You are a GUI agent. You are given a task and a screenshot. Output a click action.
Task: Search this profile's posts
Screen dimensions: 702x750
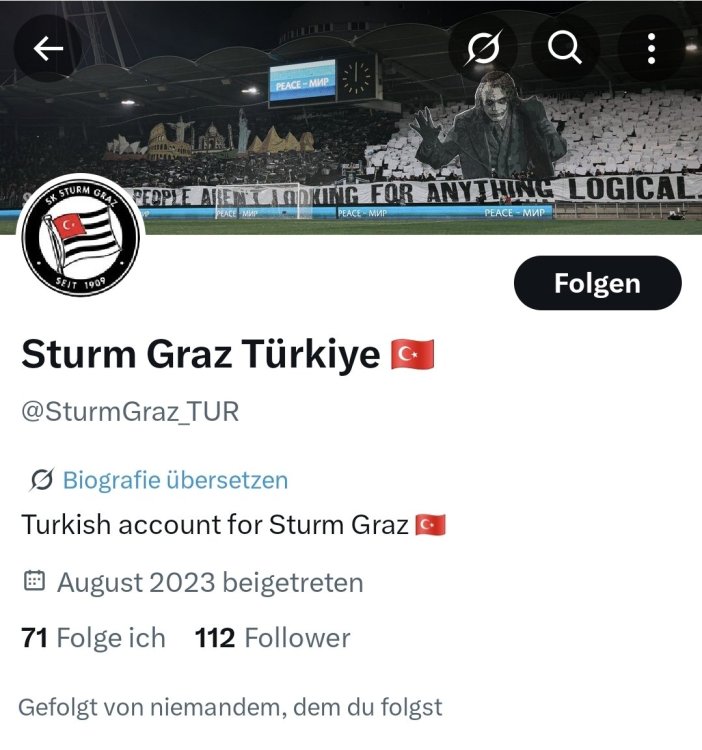566,49
